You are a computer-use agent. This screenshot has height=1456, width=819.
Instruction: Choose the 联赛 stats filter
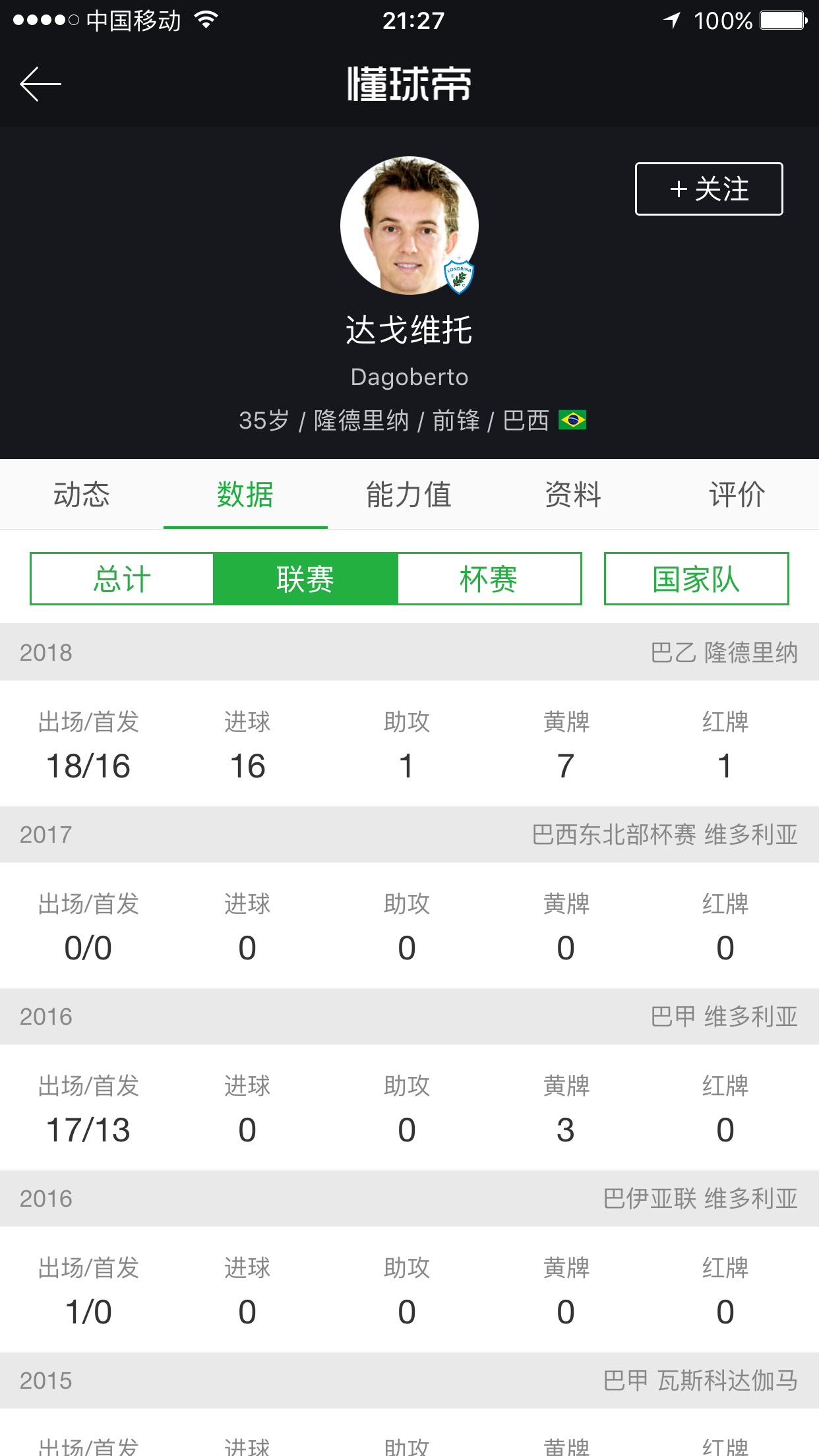pos(305,579)
